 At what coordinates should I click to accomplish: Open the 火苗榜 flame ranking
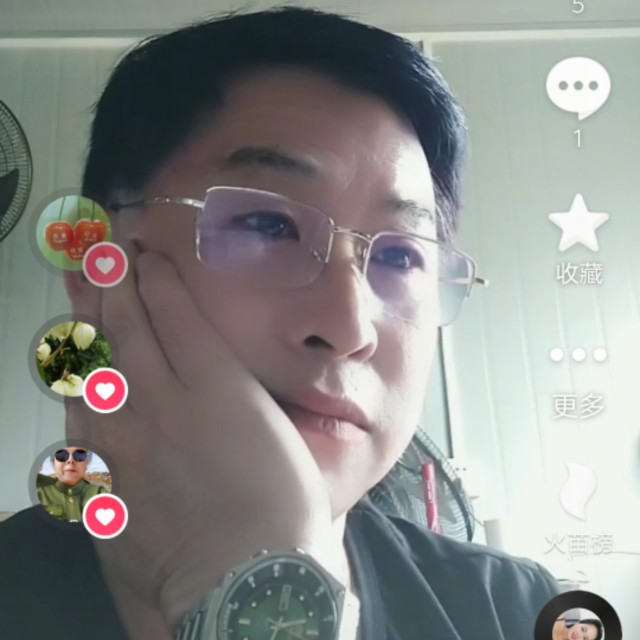tap(578, 491)
